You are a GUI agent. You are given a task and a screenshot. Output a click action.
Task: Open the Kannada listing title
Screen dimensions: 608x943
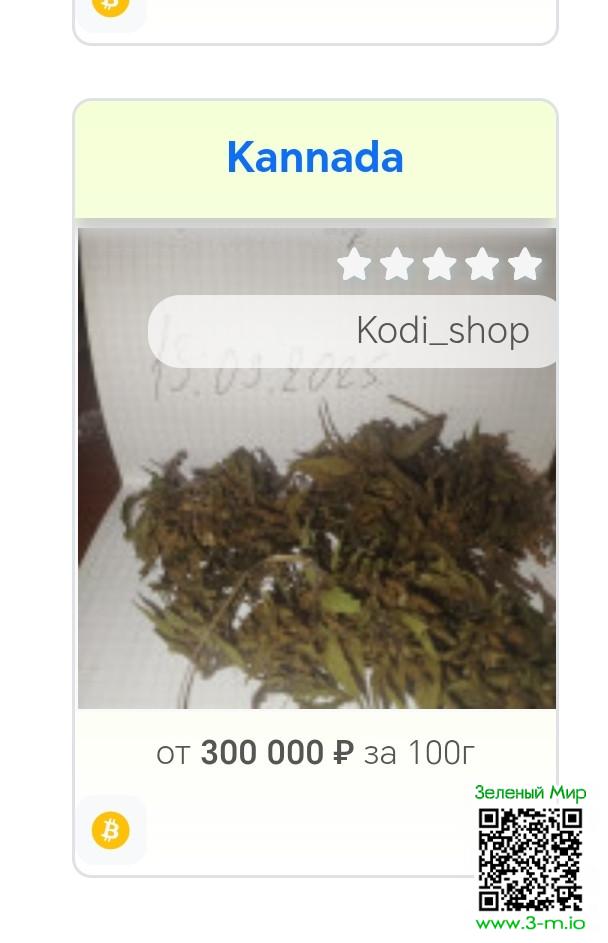(x=314, y=158)
